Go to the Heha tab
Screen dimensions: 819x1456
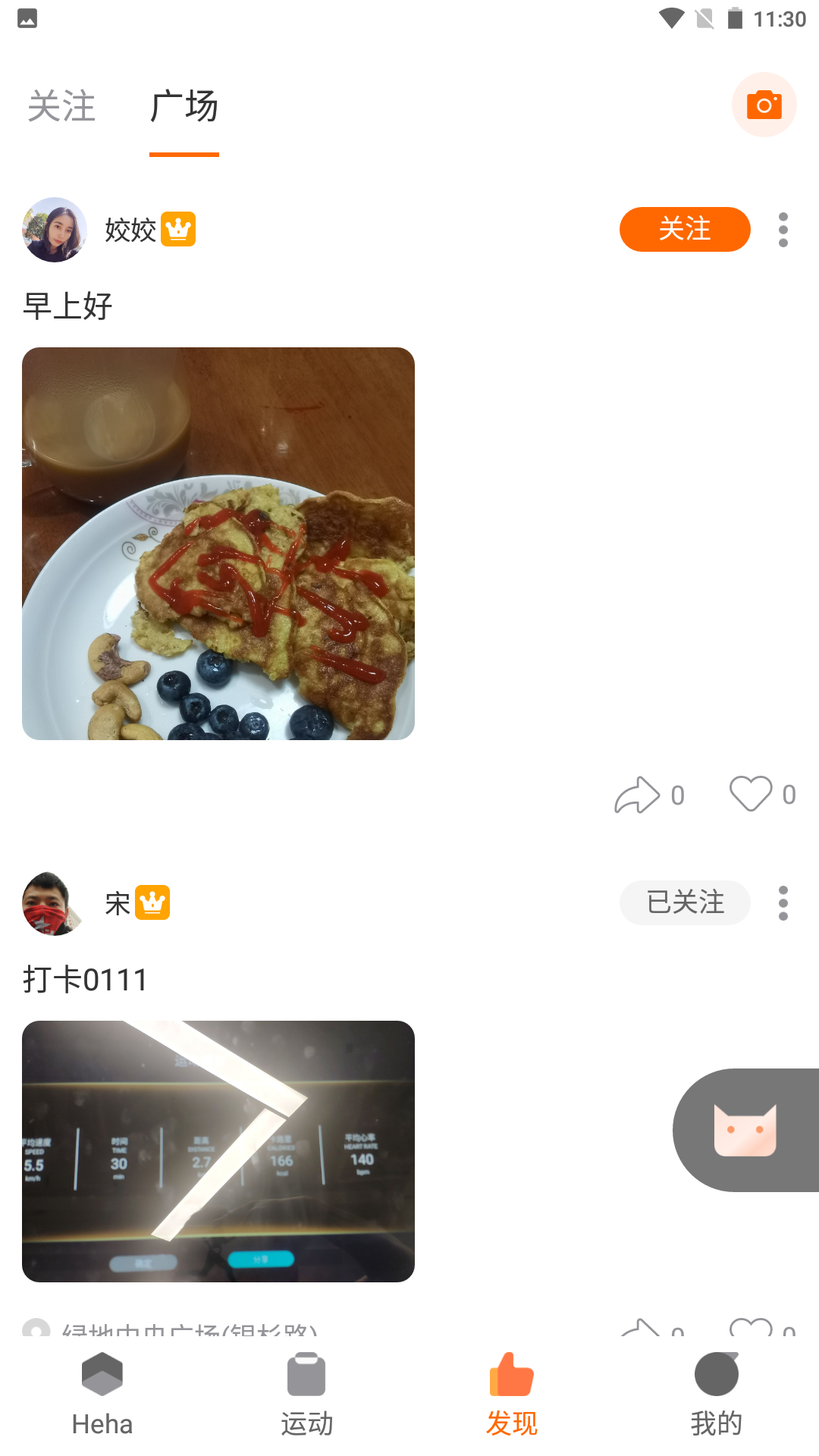pos(102,1394)
